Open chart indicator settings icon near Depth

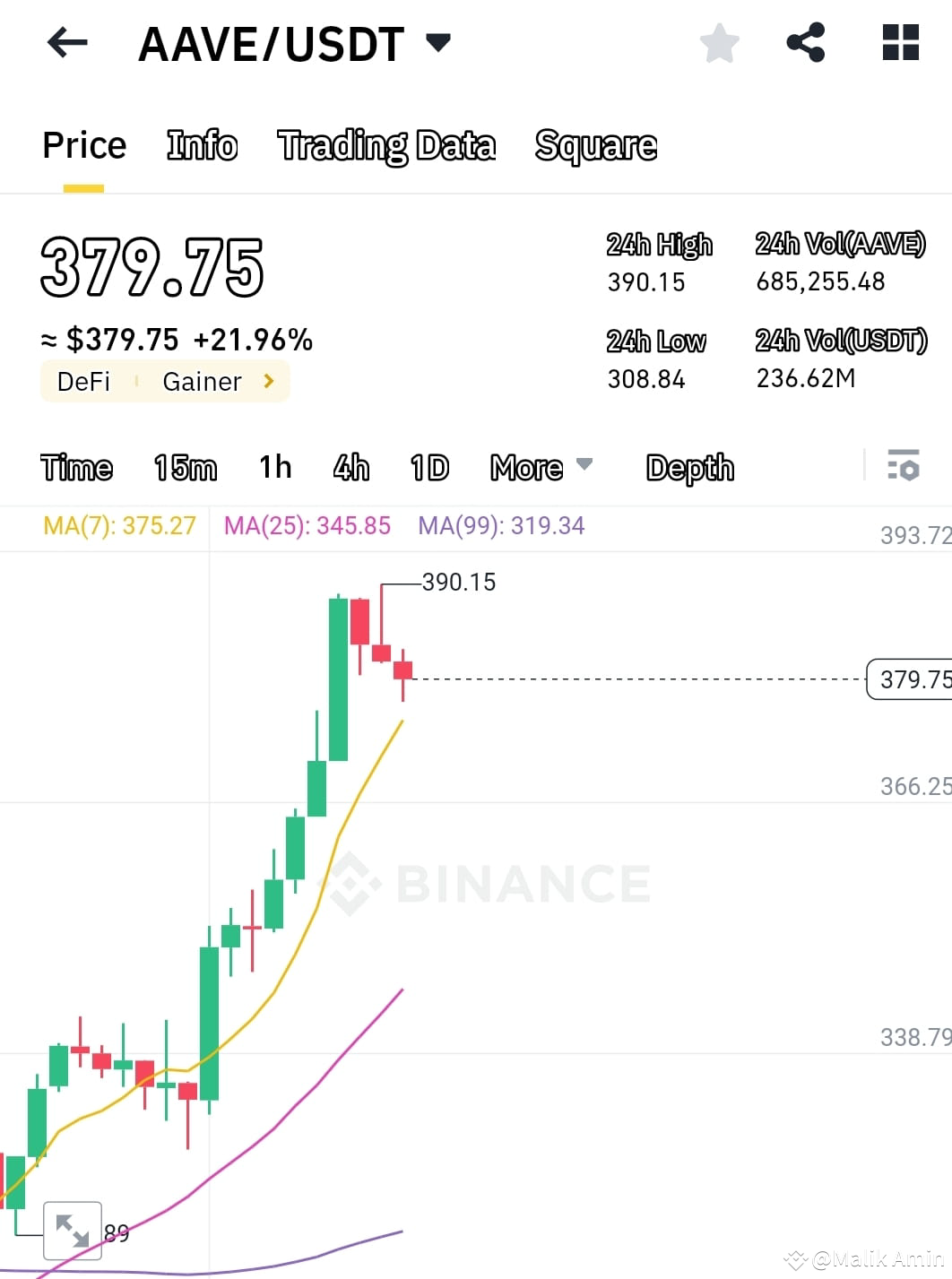click(x=903, y=466)
